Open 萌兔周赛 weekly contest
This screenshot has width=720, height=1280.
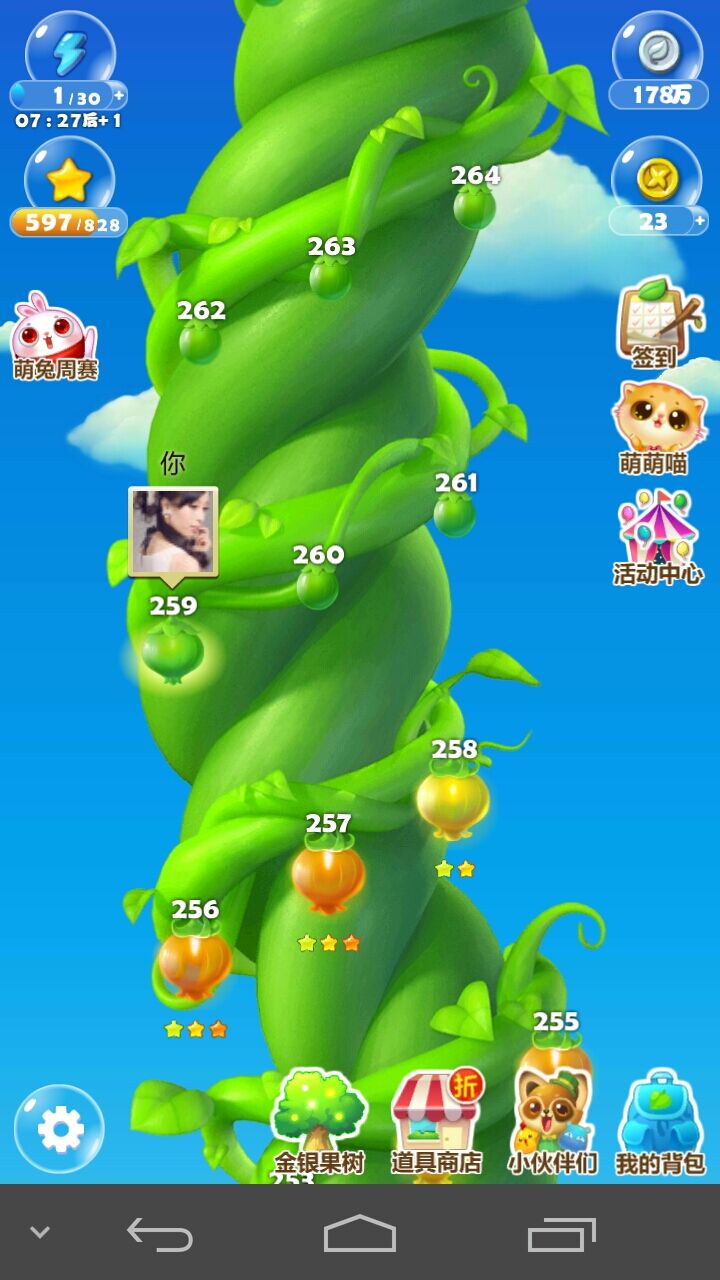(55, 337)
